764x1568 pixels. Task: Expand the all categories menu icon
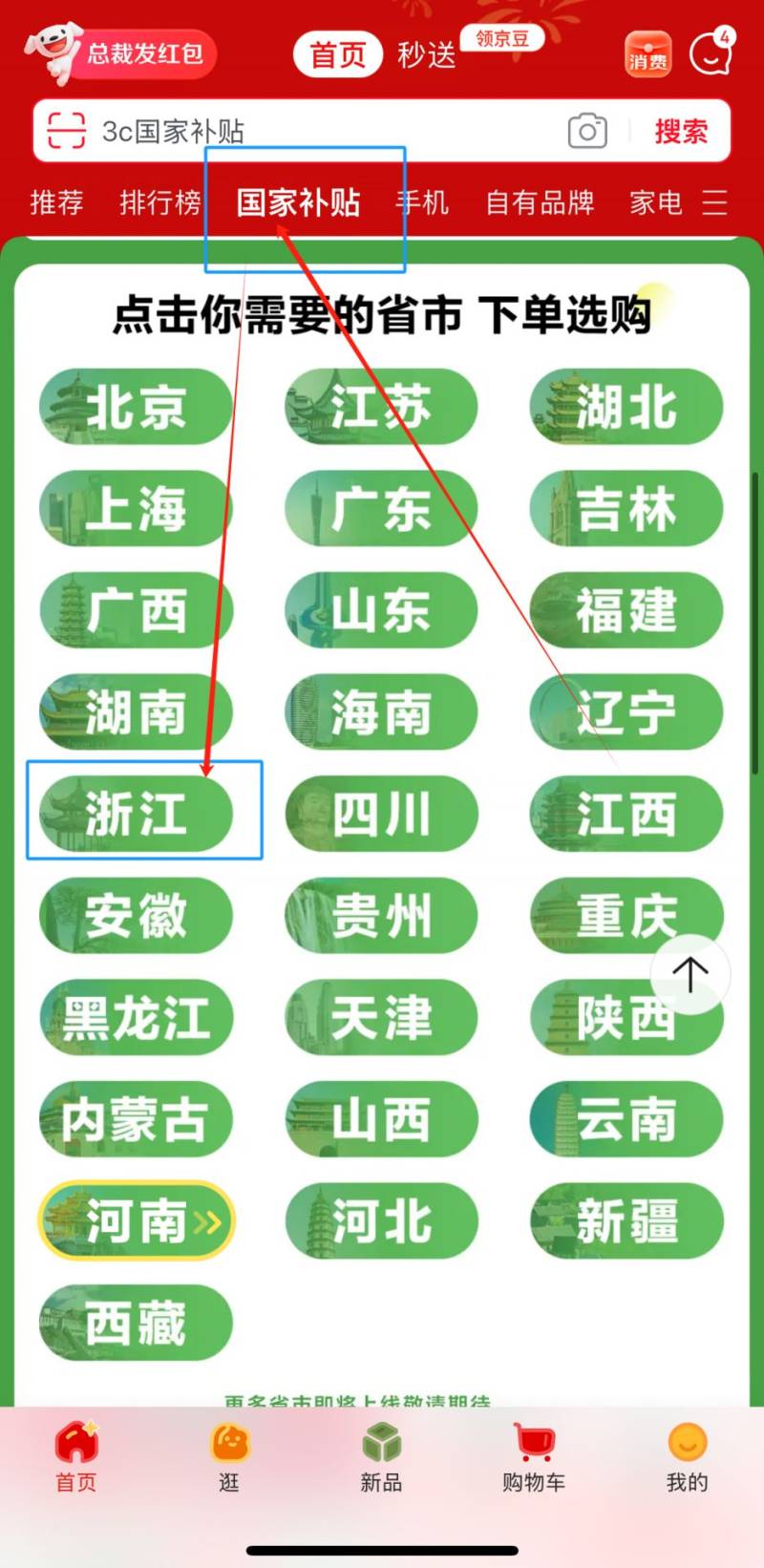[714, 202]
